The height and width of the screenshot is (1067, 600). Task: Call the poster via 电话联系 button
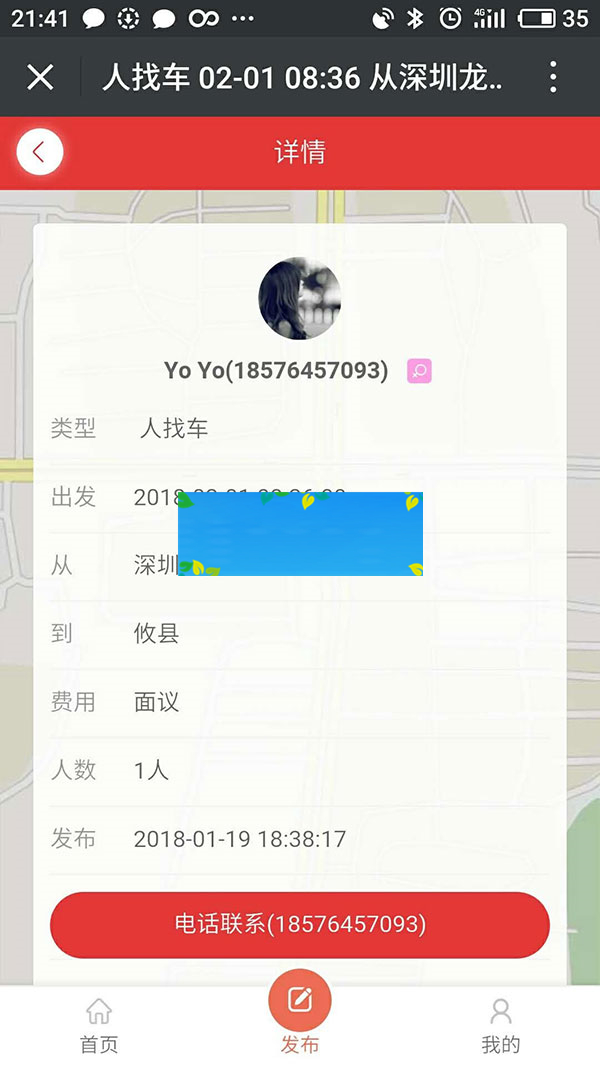coord(300,924)
